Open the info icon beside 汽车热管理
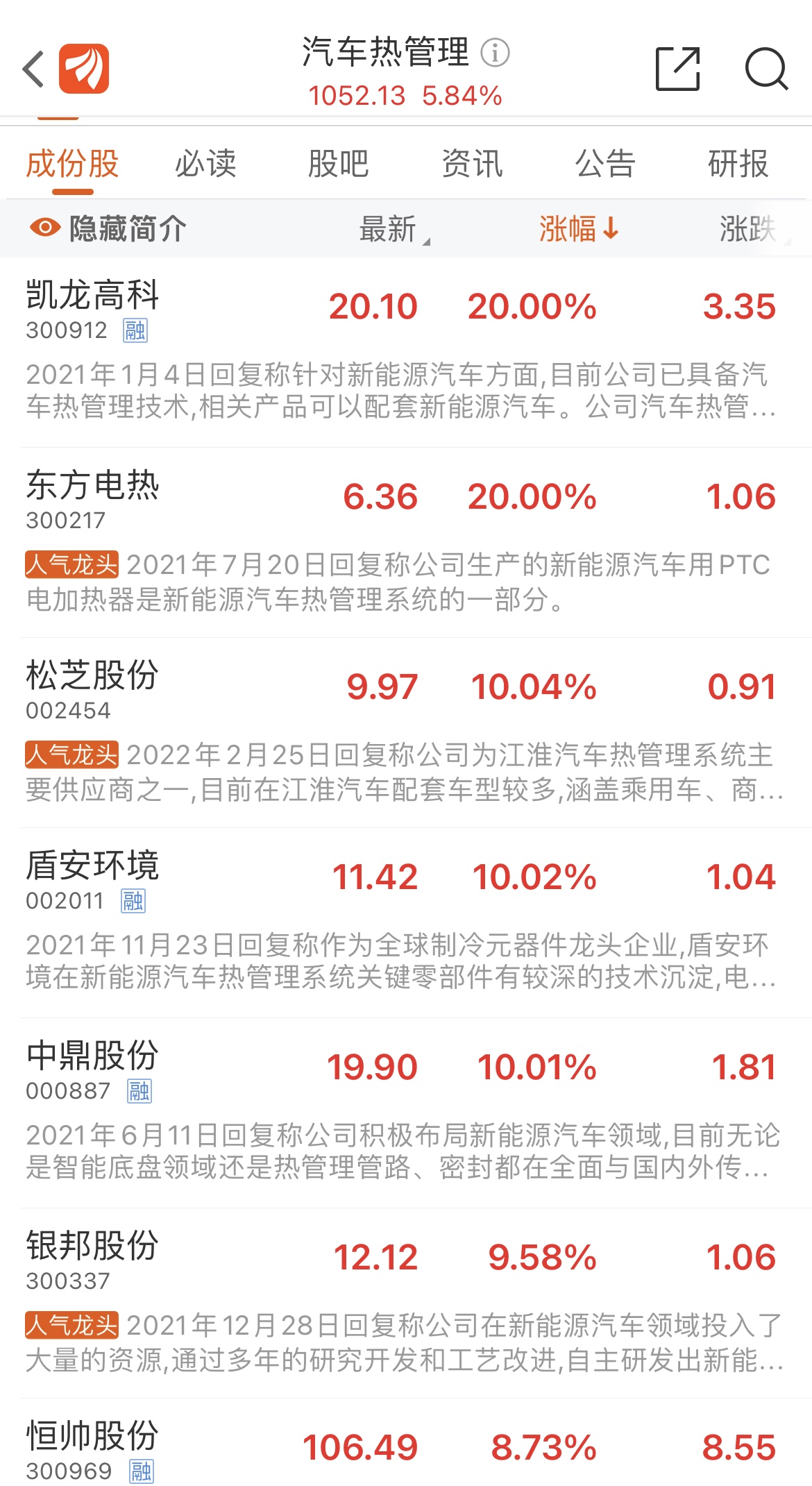 (495, 53)
